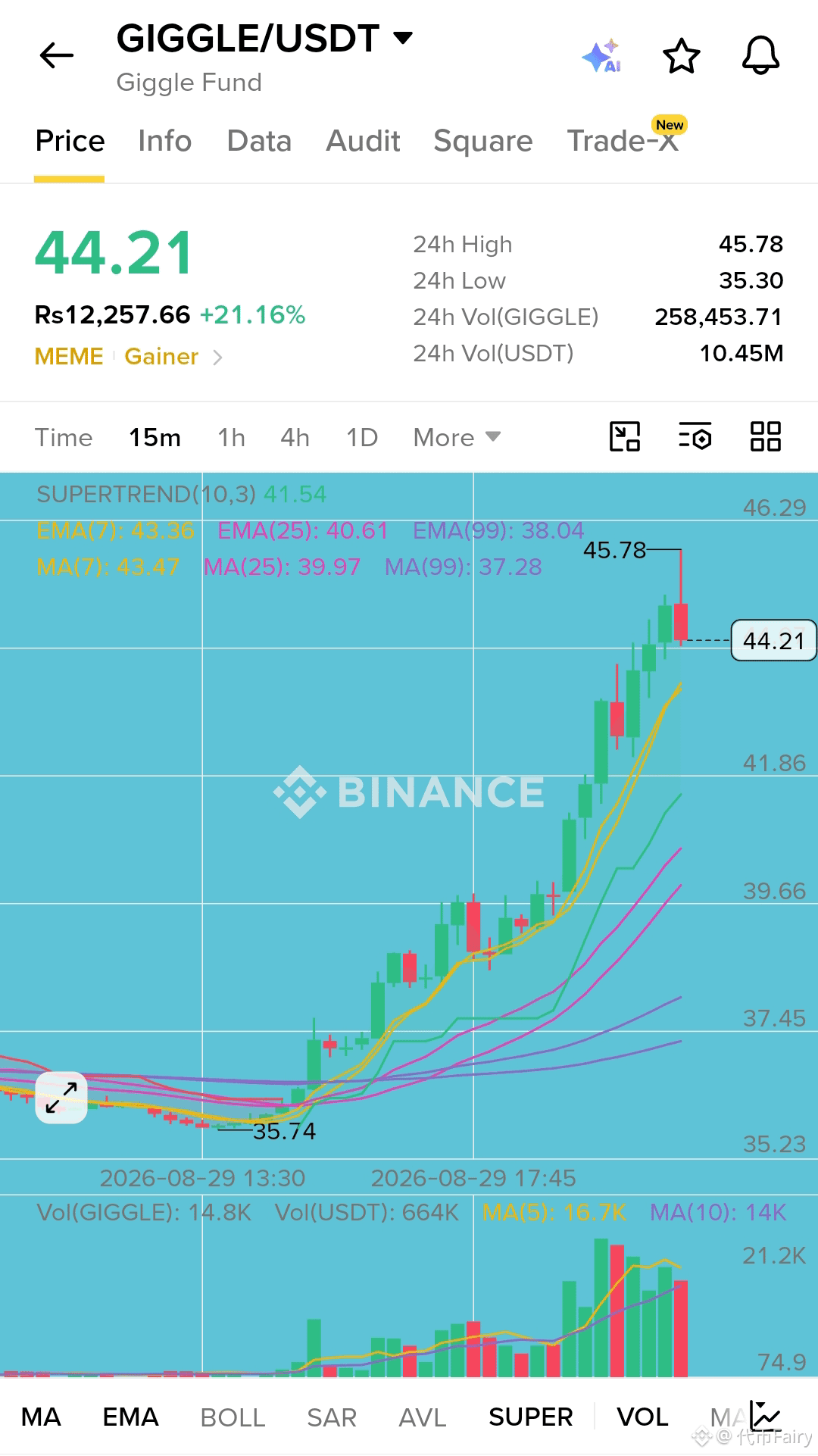818x1456 pixels.
Task: Open the GIGGLE/USDT pair dropdown
Action: click(x=264, y=38)
